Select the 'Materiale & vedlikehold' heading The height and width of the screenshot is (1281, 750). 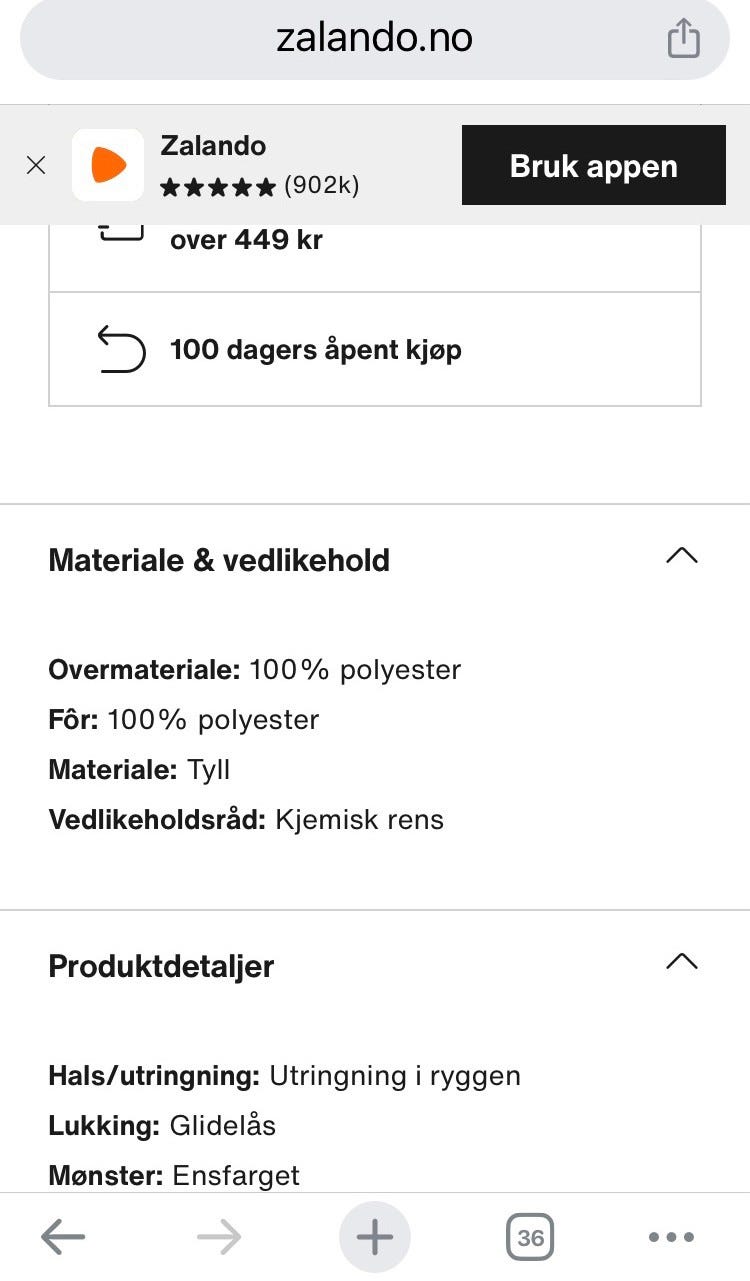pyautogui.click(x=219, y=560)
